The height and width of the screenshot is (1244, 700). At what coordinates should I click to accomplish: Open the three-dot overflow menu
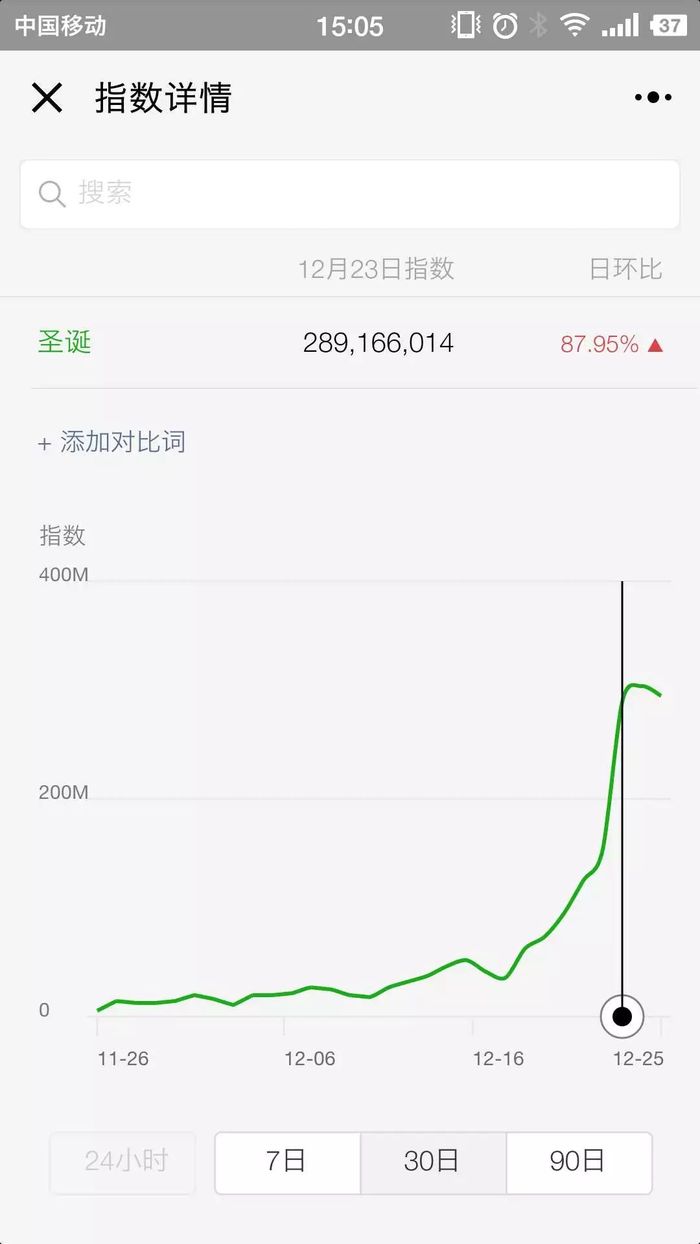(653, 97)
